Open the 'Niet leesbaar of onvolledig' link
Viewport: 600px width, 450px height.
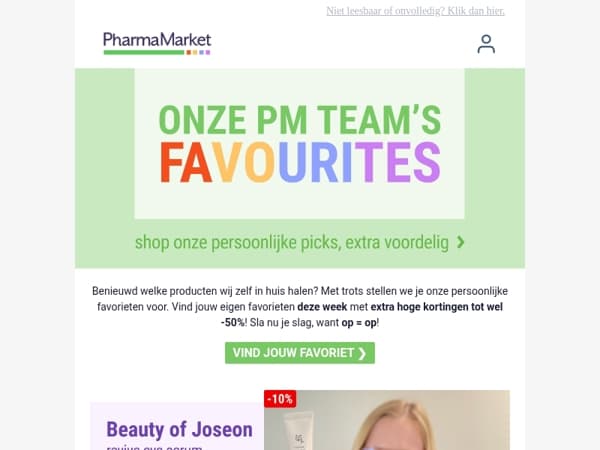(415, 11)
